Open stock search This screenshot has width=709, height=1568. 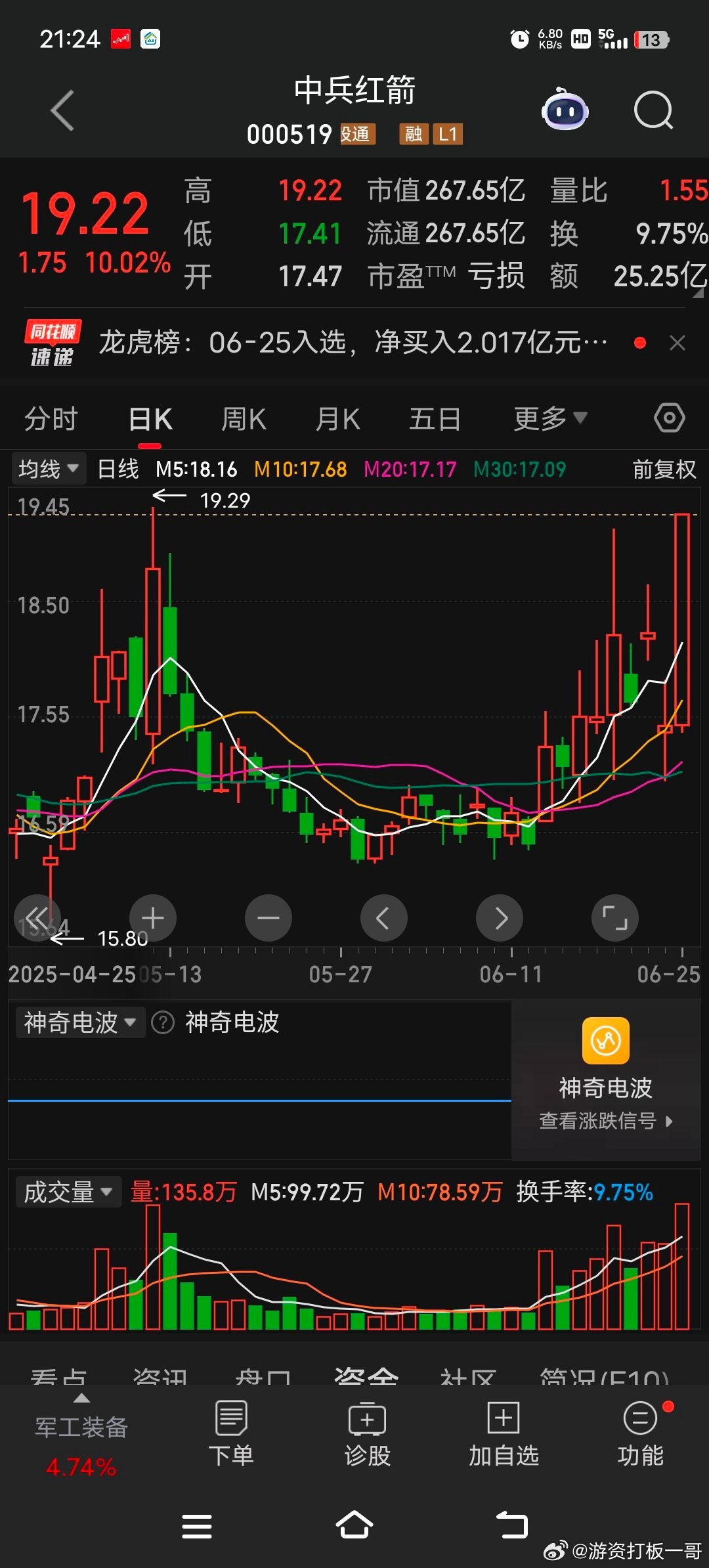pos(653,110)
